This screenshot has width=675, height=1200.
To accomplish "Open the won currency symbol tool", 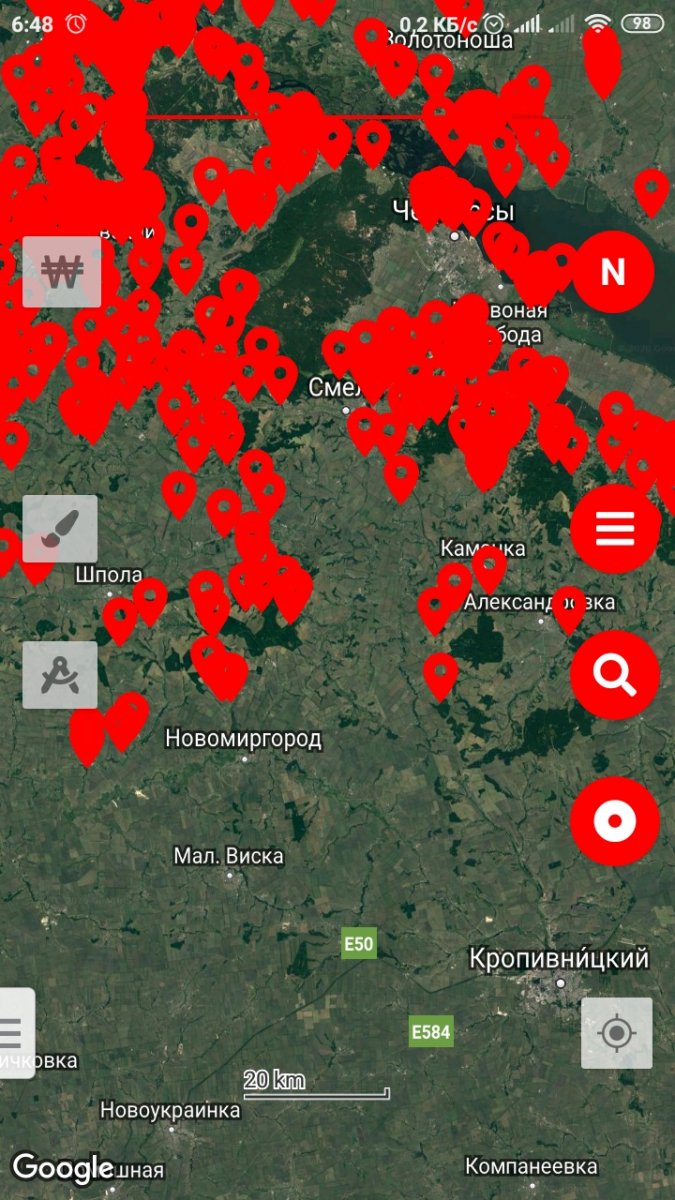I will point(62,271).
